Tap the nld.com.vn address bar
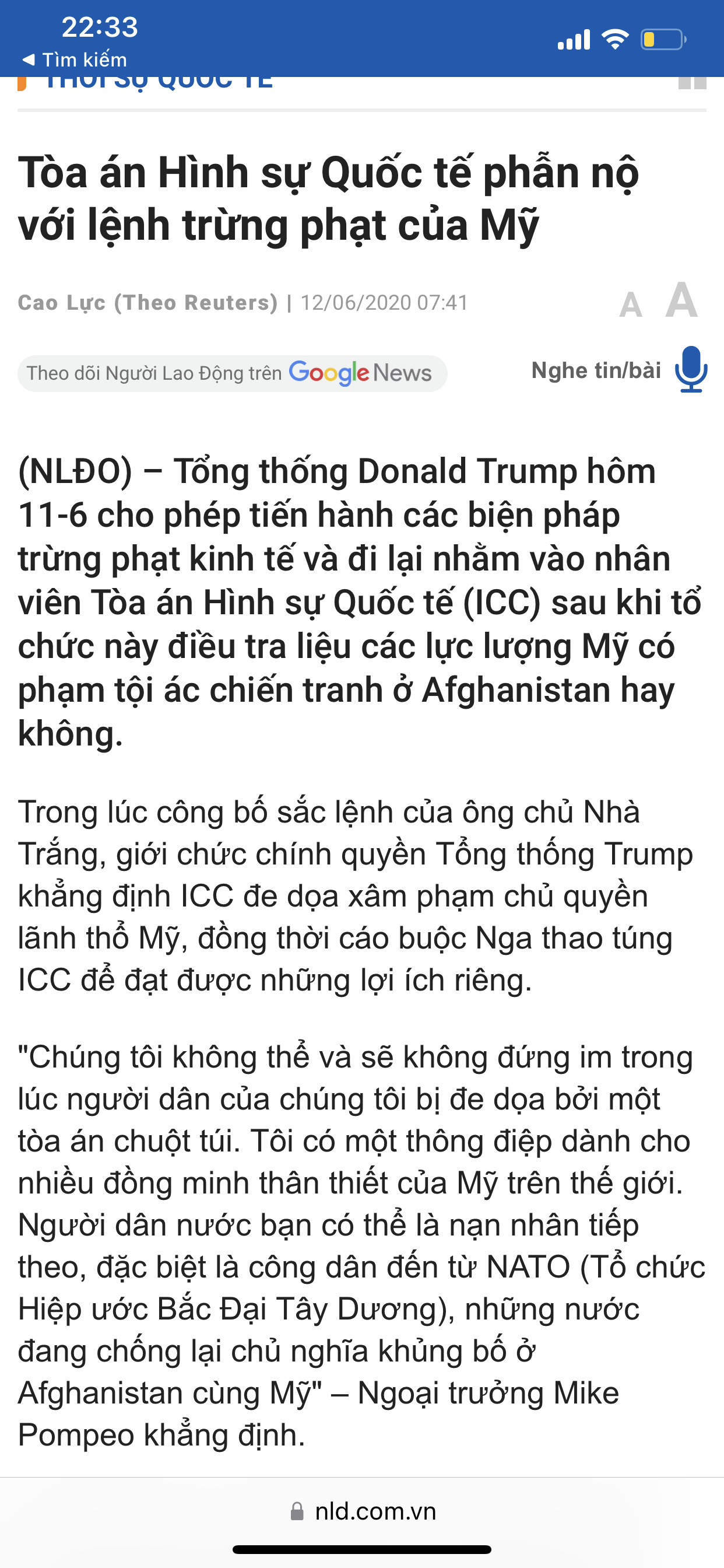 pos(363,1511)
